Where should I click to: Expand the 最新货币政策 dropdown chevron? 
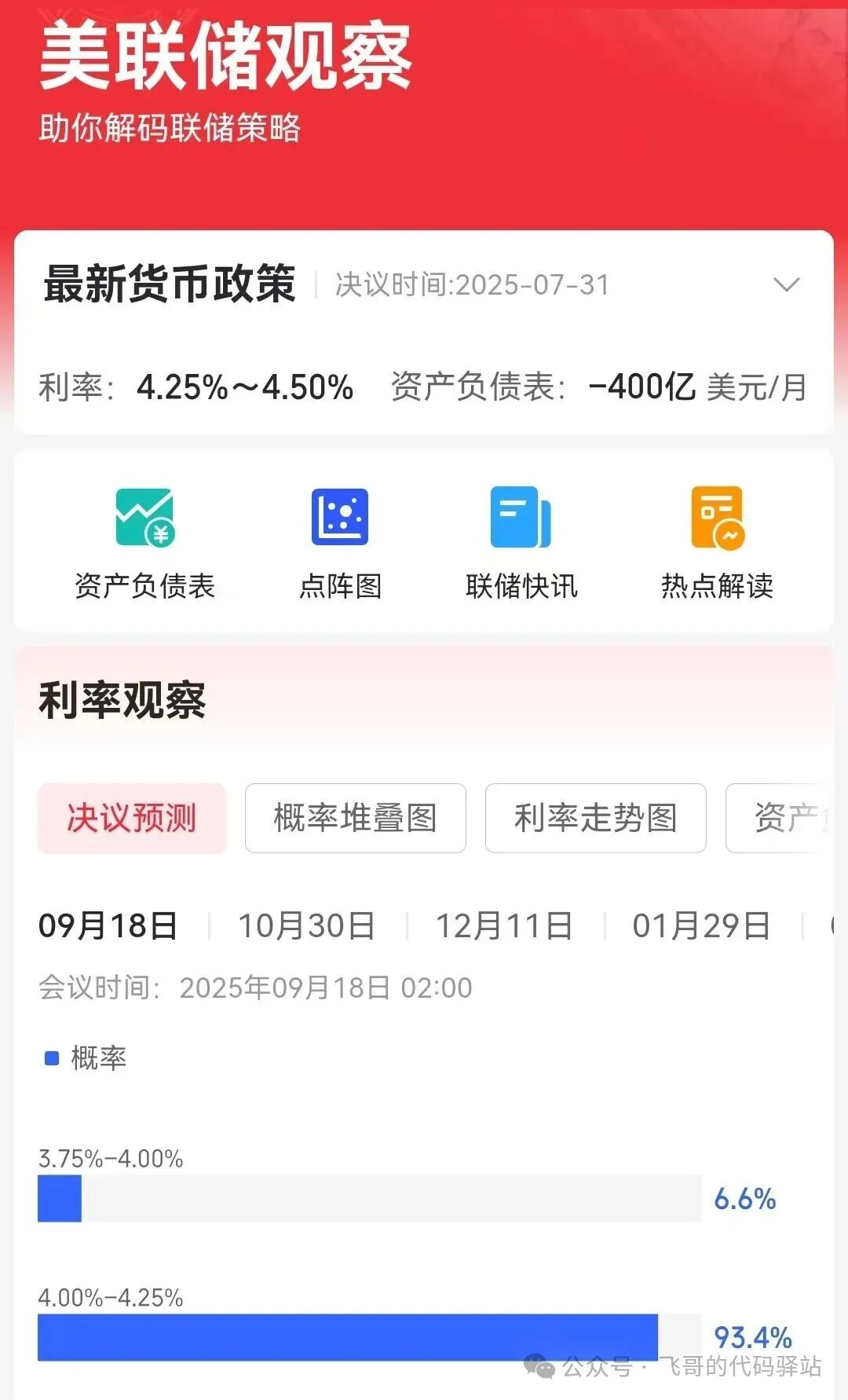pos(787,284)
